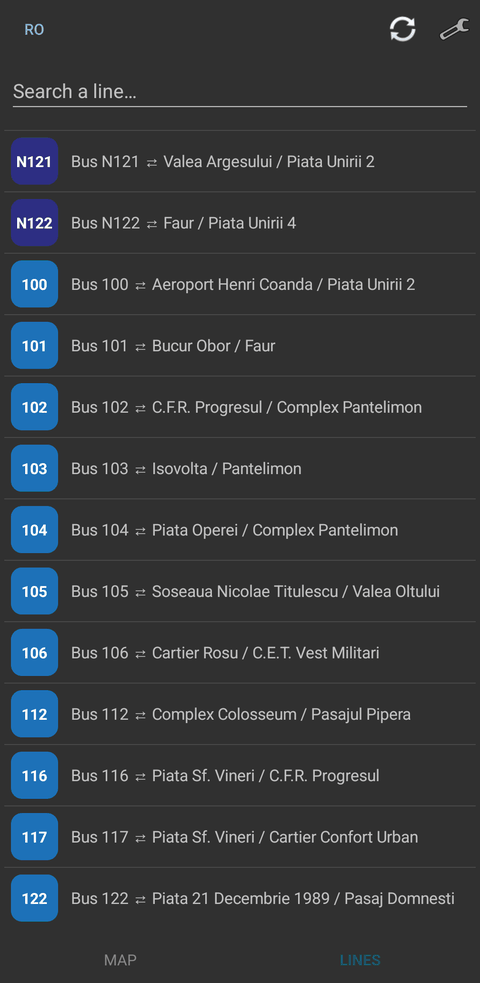Open Bus N121 Valea Argesului line
This screenshot has height=983, width=480.
point(240,162)
